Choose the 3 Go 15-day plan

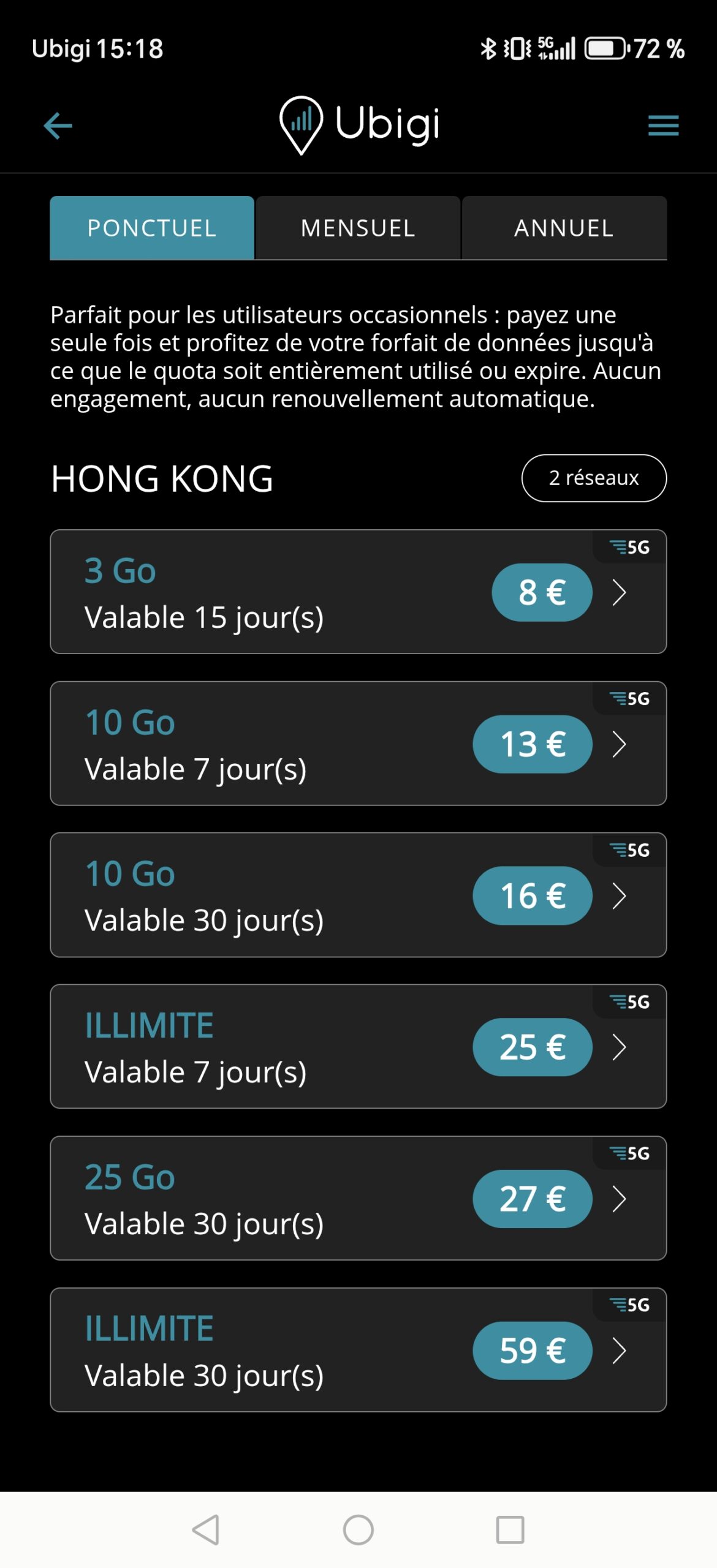pos(358,592)
